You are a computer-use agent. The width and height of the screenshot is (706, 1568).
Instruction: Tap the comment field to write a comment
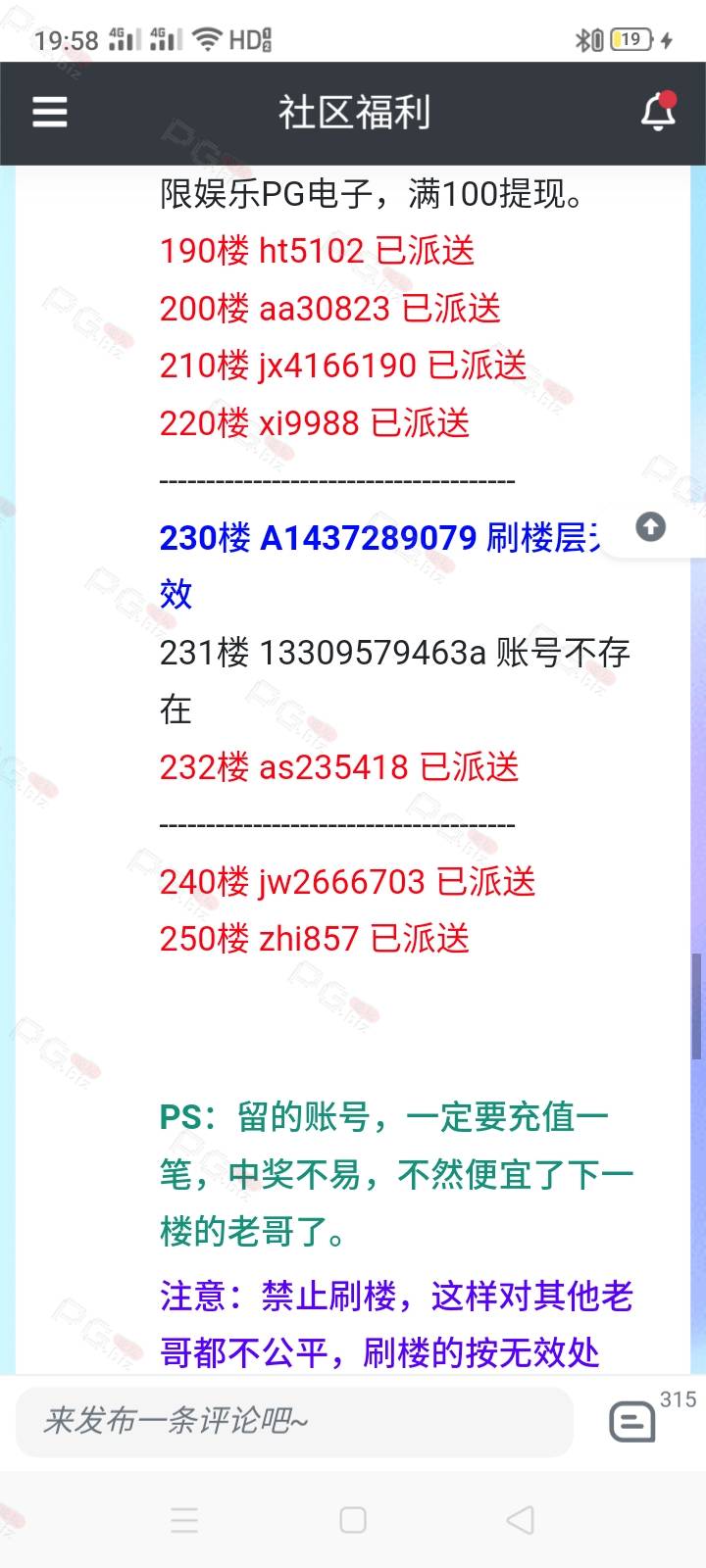294,1421
